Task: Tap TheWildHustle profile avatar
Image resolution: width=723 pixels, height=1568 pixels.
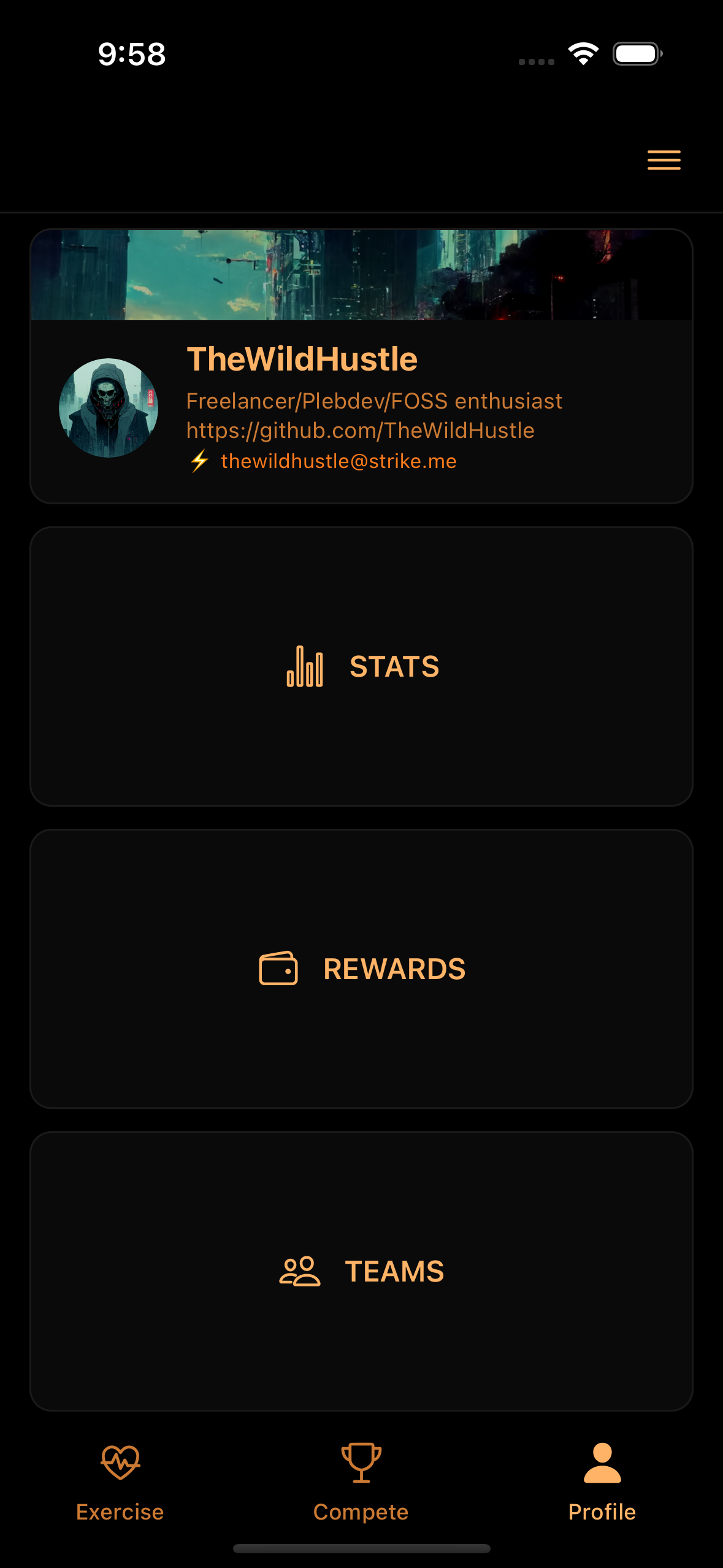Action: click(x=109, y=408)
